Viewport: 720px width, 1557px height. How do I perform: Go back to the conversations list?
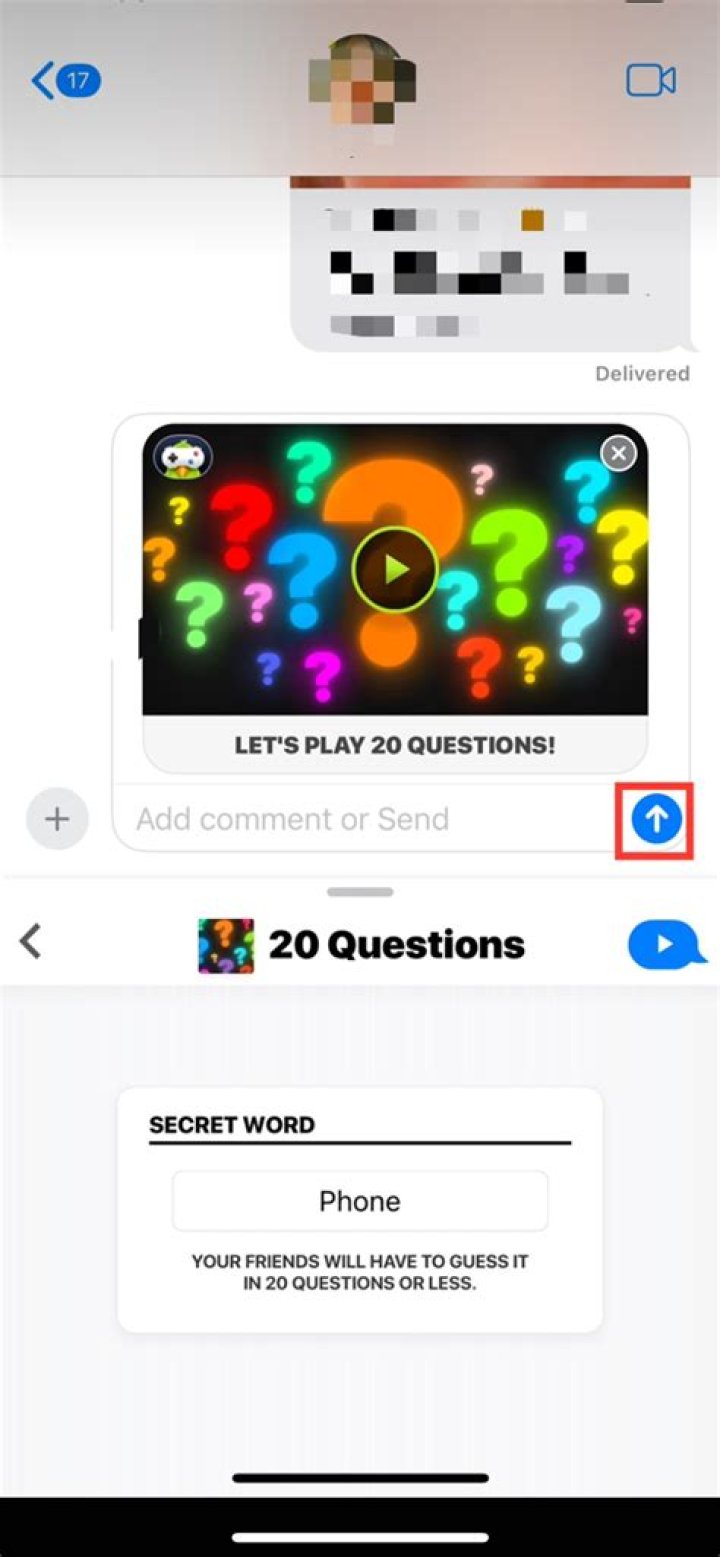[x=66, y=80]
